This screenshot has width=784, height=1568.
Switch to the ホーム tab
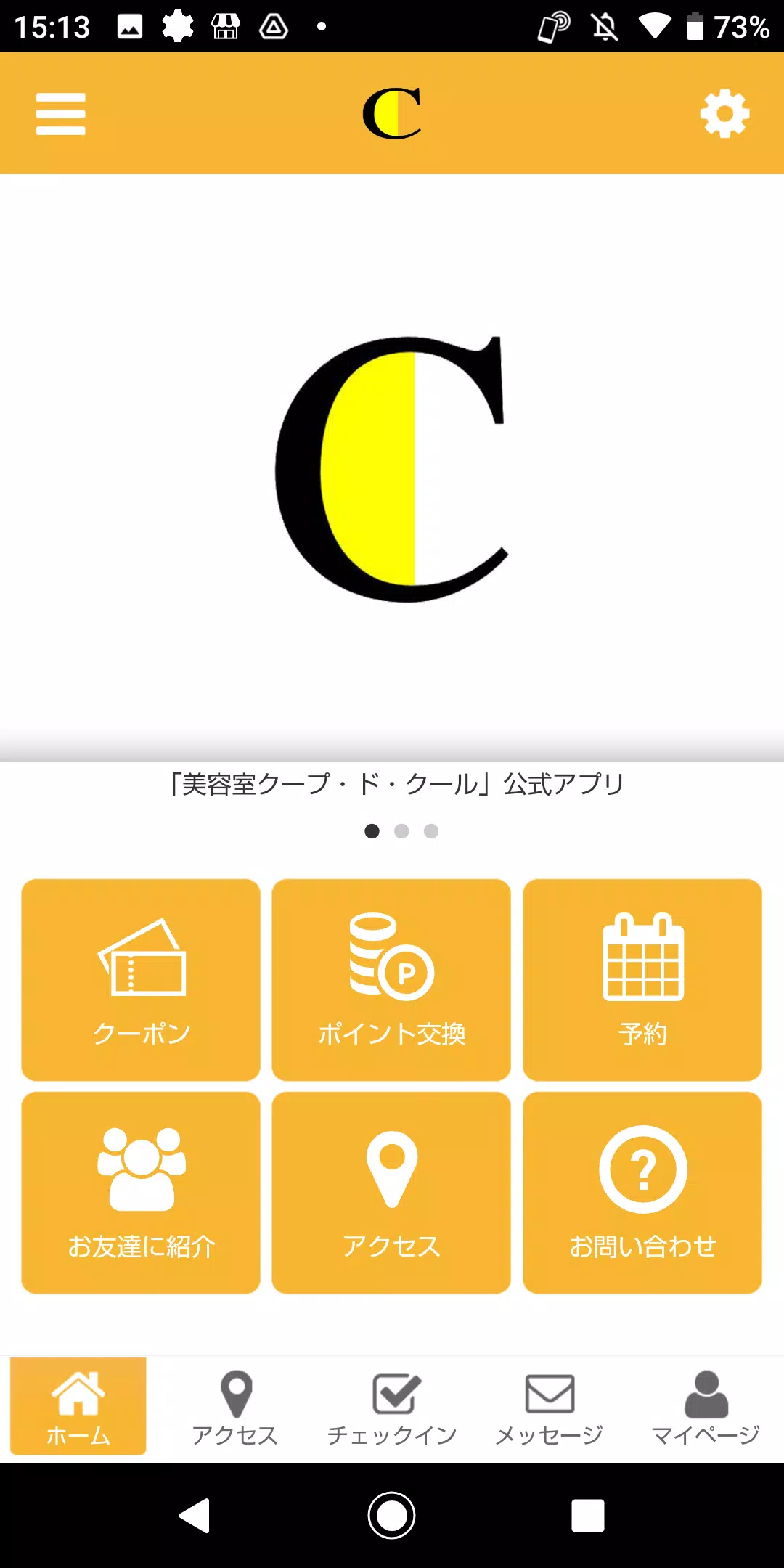pos(78,1406)
